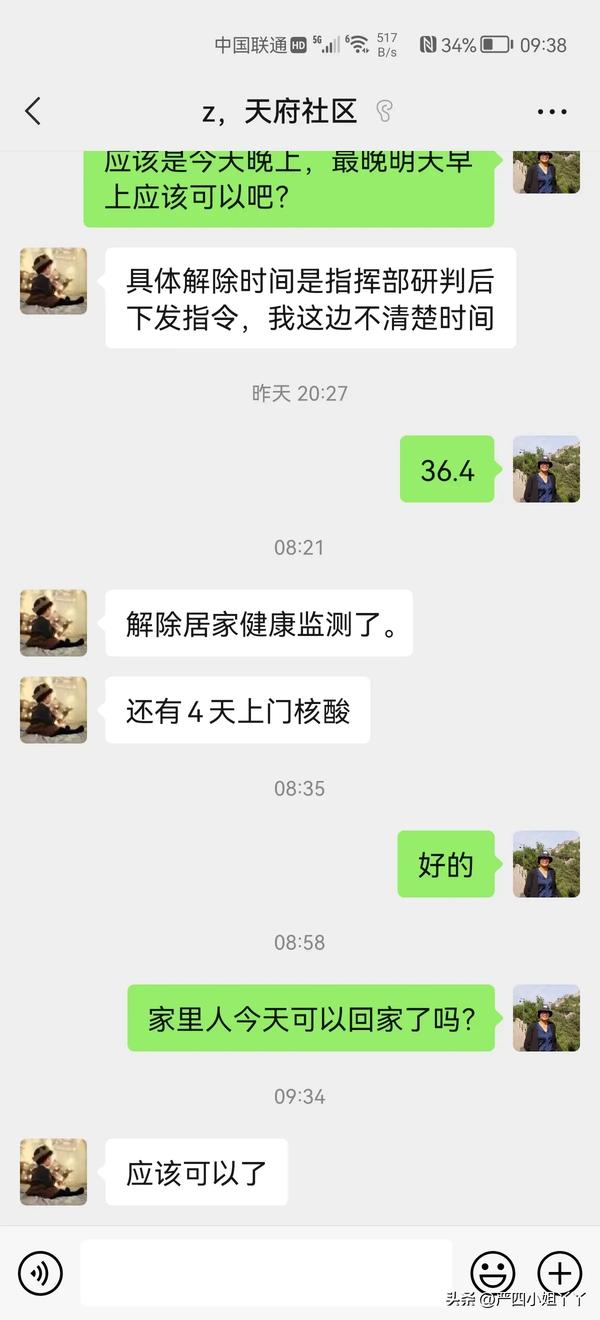Open my avatar beside 好的 message

tap(546, 864)
